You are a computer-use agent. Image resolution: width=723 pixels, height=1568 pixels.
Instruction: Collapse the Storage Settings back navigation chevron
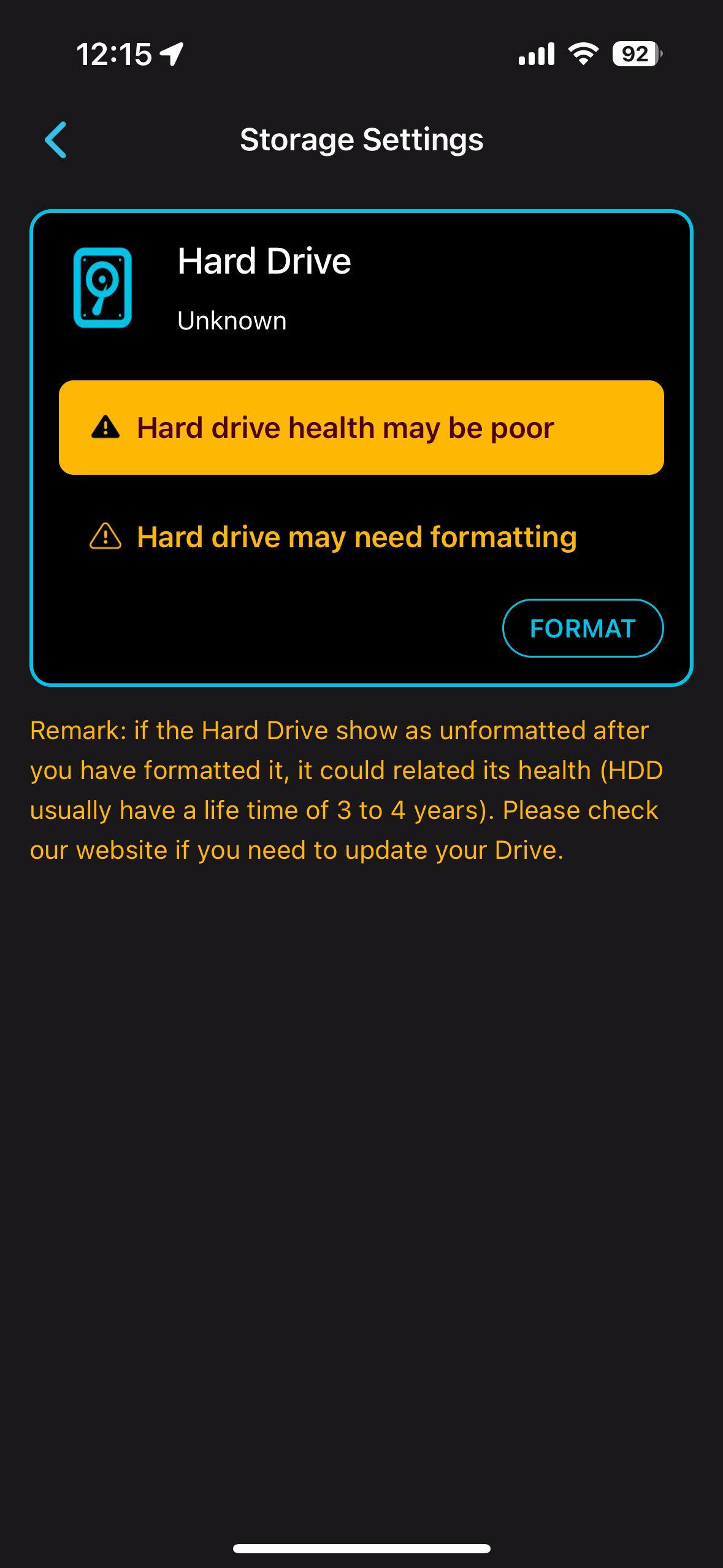click(56, 140)
